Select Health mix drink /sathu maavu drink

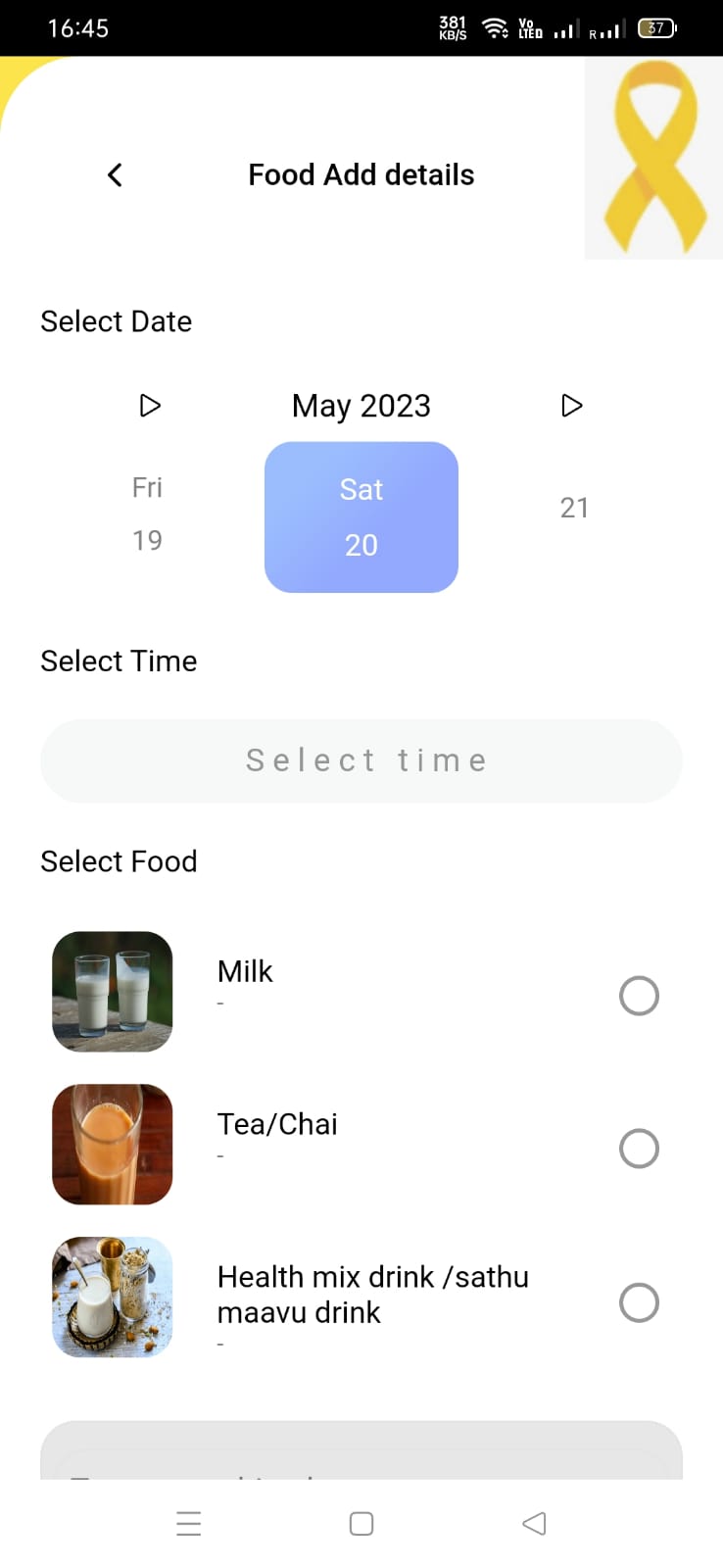click(639, 1302)
